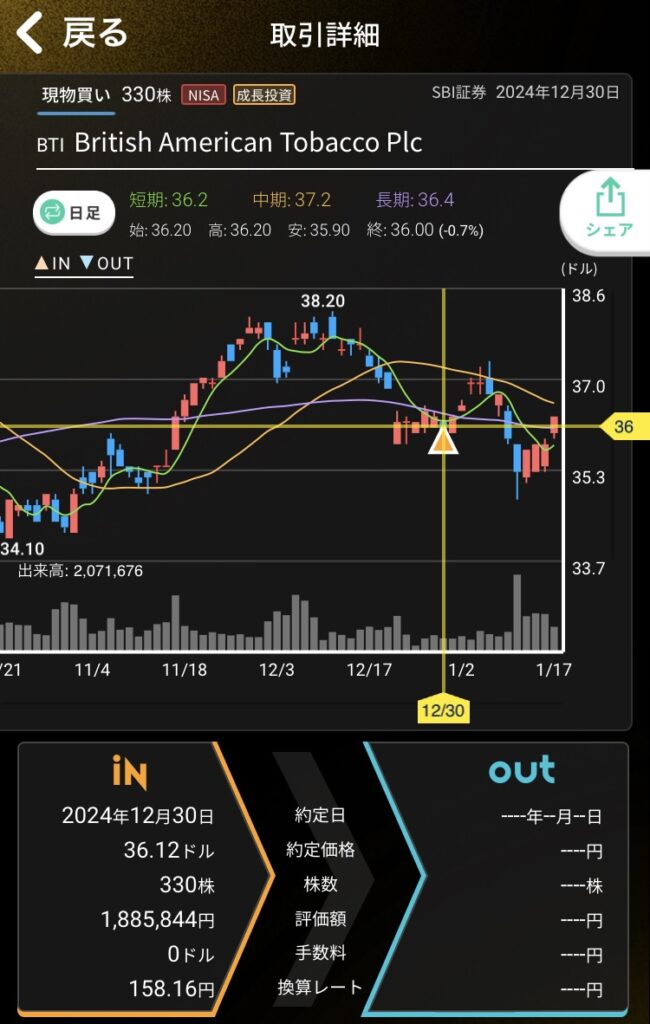650x1024 pixels.
Task: Tap the IN marker on 12/30
Action: click(x=442, y=439)
